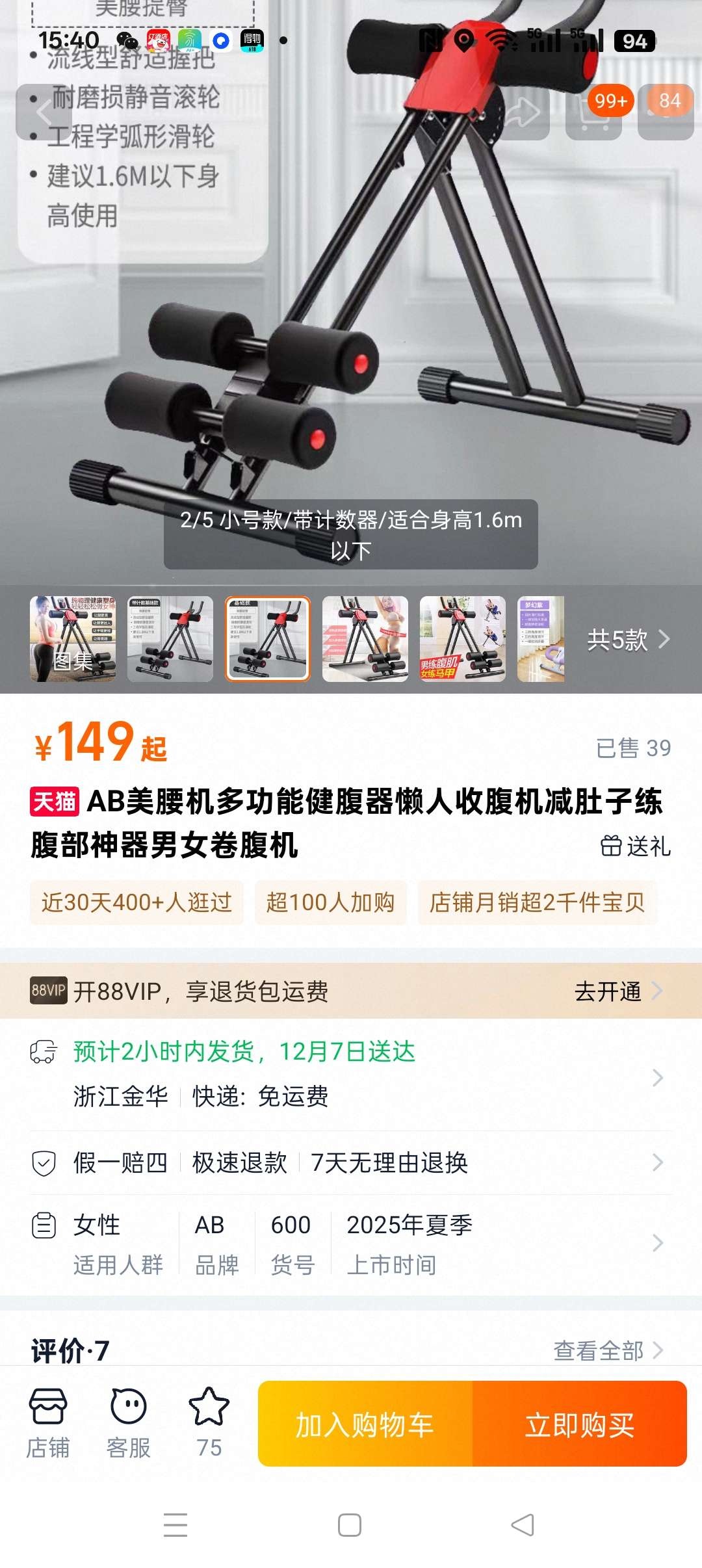
Task: Tap 送礼 to send as gift
Action: click(635, 846)
